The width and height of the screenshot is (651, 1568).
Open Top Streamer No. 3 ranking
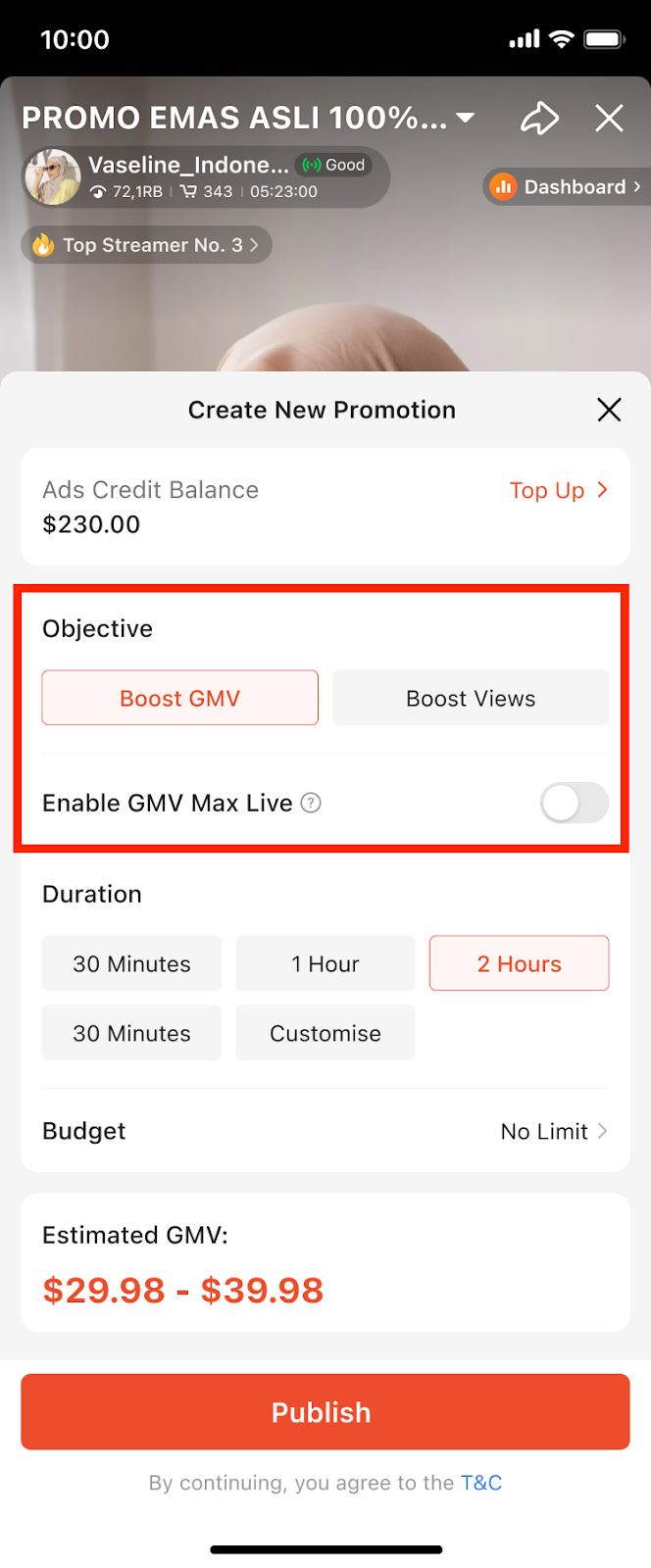point(147,245)
